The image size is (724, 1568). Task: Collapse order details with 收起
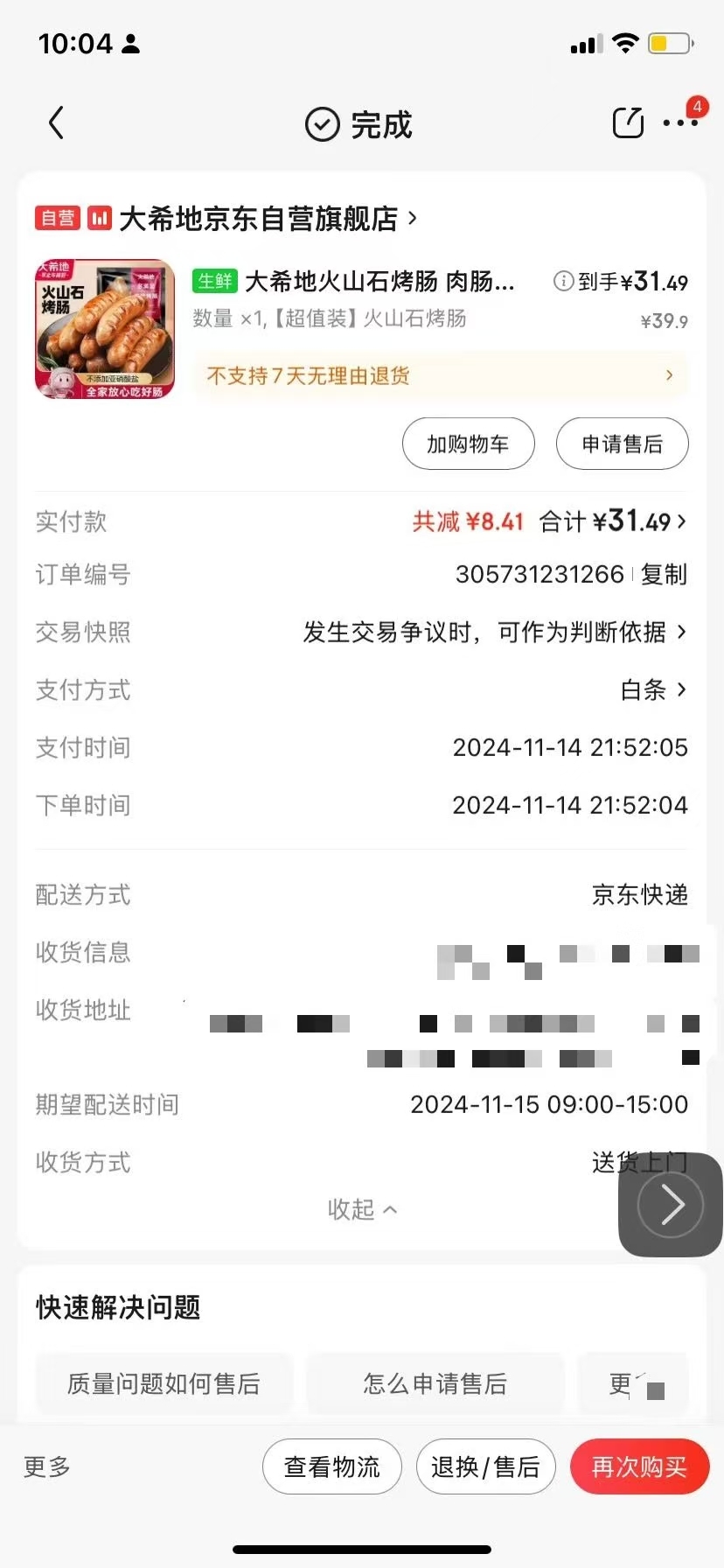coord(362,1209)
